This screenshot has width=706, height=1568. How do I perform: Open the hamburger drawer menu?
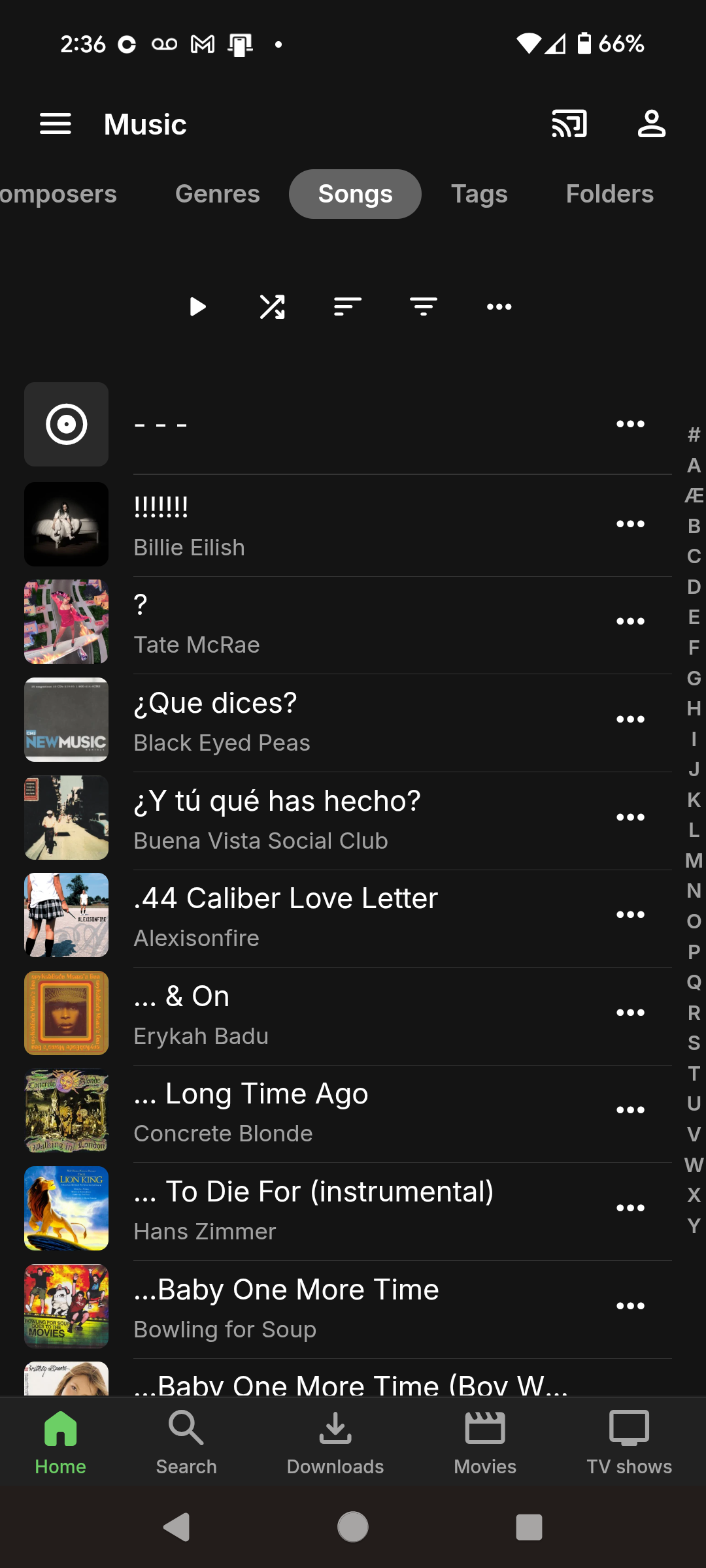(56, 124)
